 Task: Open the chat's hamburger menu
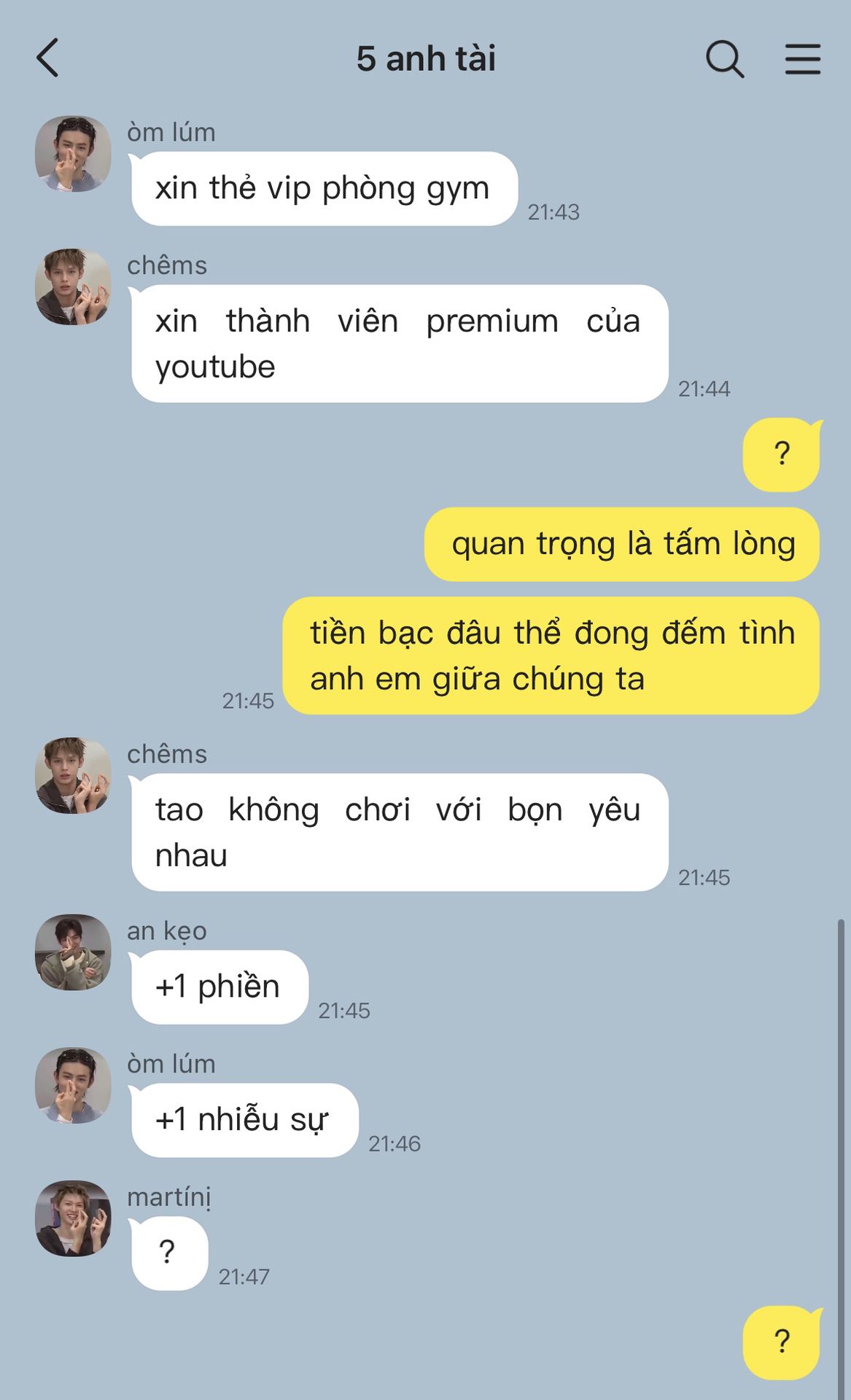[802, 58]
